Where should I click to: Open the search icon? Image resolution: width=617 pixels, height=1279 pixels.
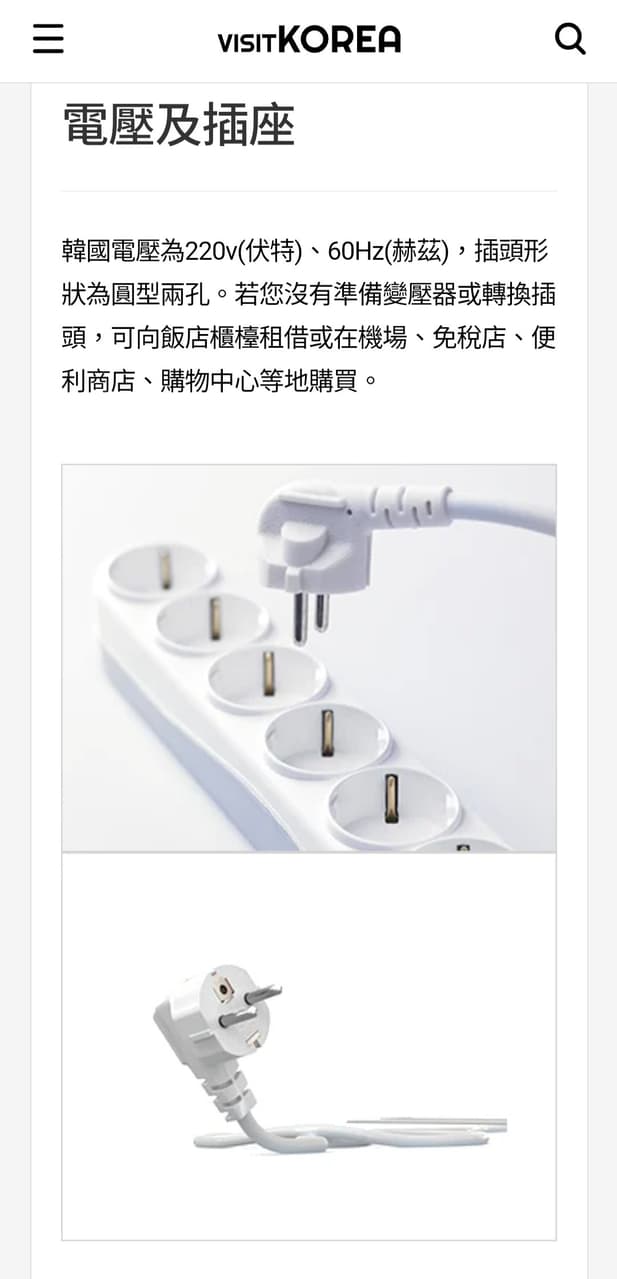click(x=570, y=39)
